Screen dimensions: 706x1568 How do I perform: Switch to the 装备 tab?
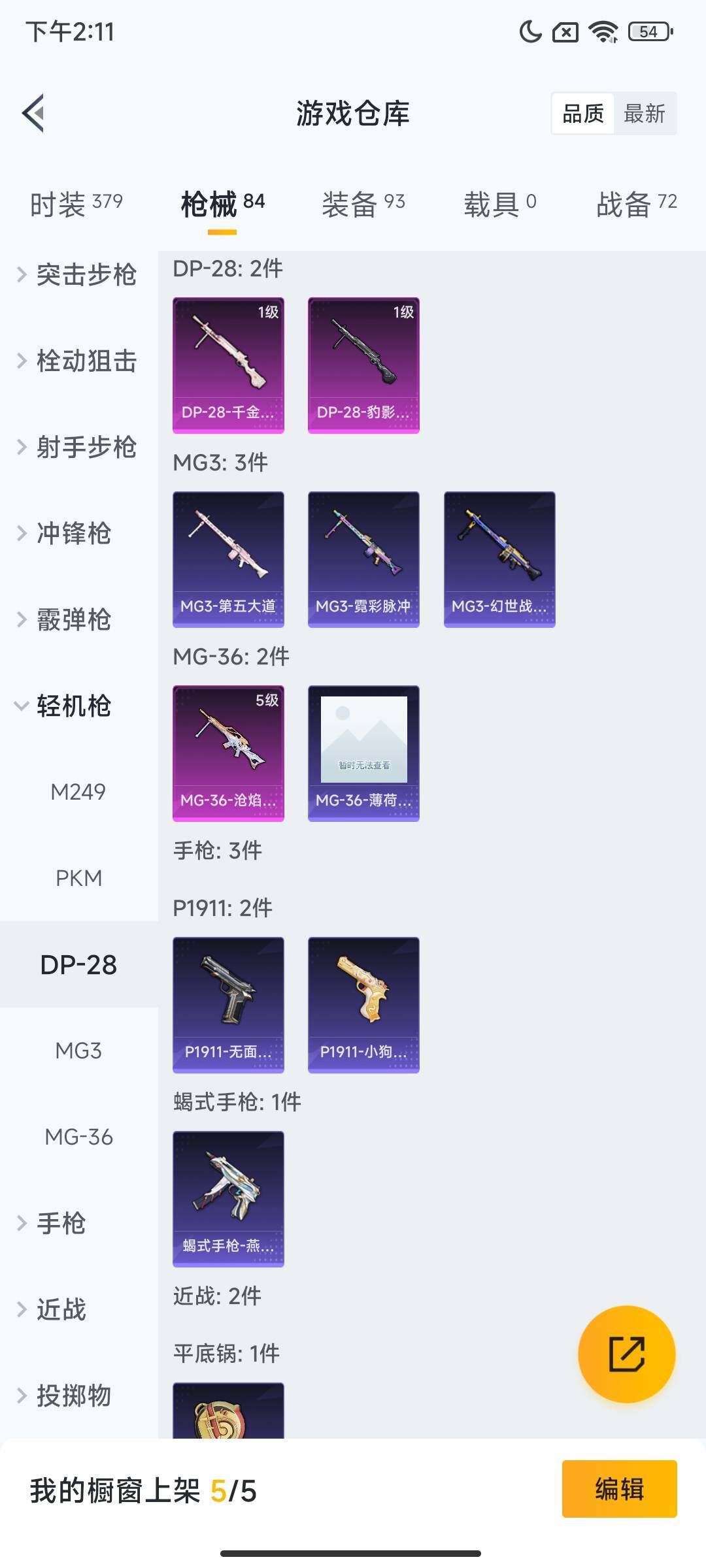click(x=363, y=204)
